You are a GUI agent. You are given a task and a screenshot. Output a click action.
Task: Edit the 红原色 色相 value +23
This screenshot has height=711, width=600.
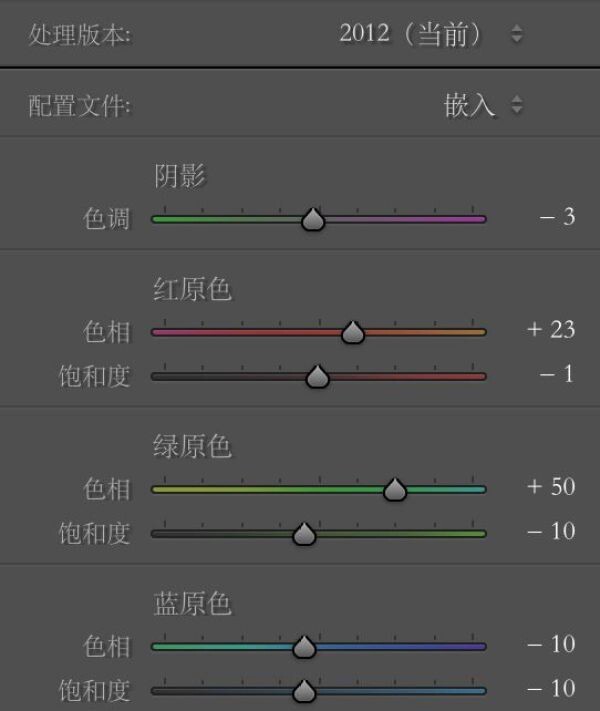[551, 330]
